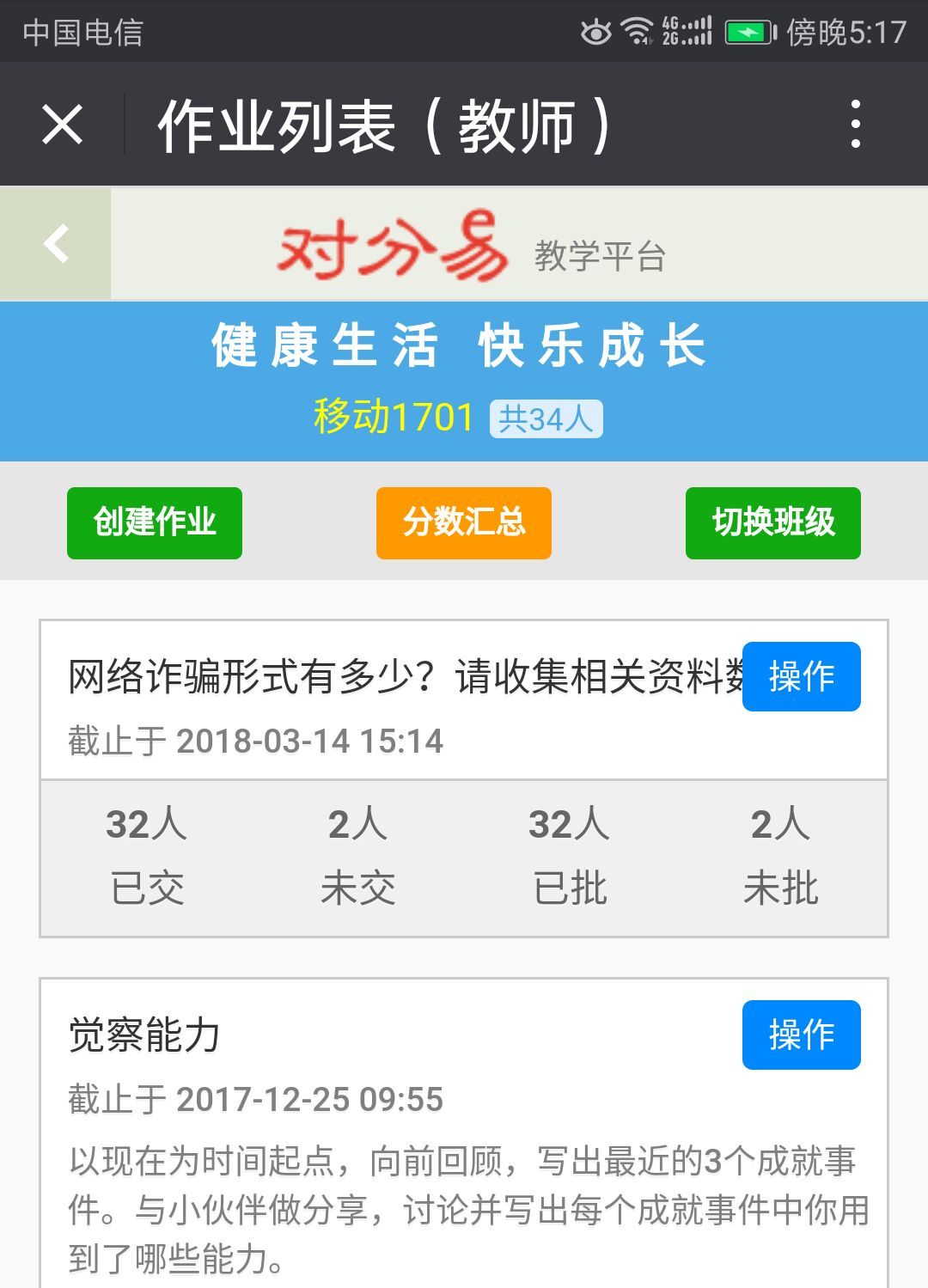The image size is (928, 1288).
Task: View the 32人 已批 graded list
Action: point(570,857)
